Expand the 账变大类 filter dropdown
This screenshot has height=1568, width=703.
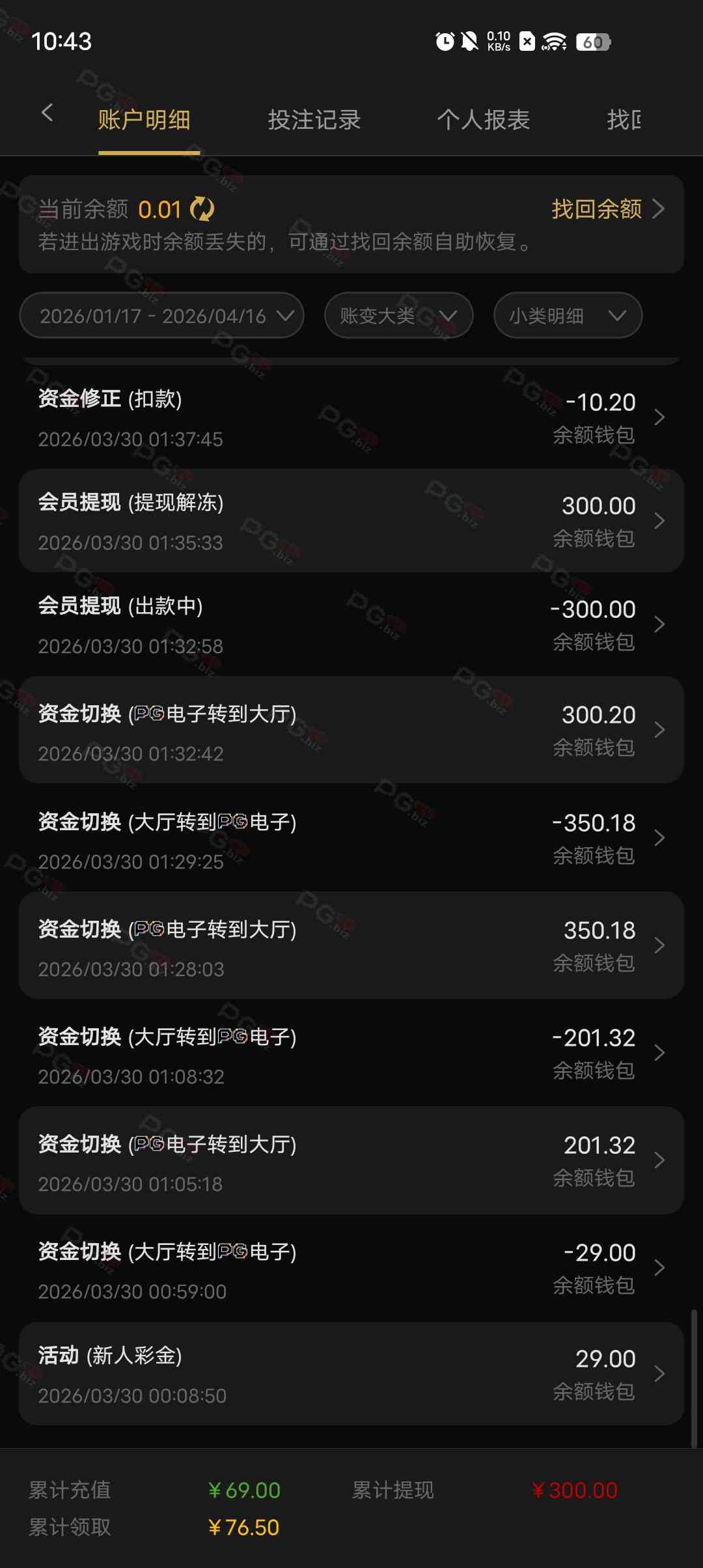coord(398,316)
